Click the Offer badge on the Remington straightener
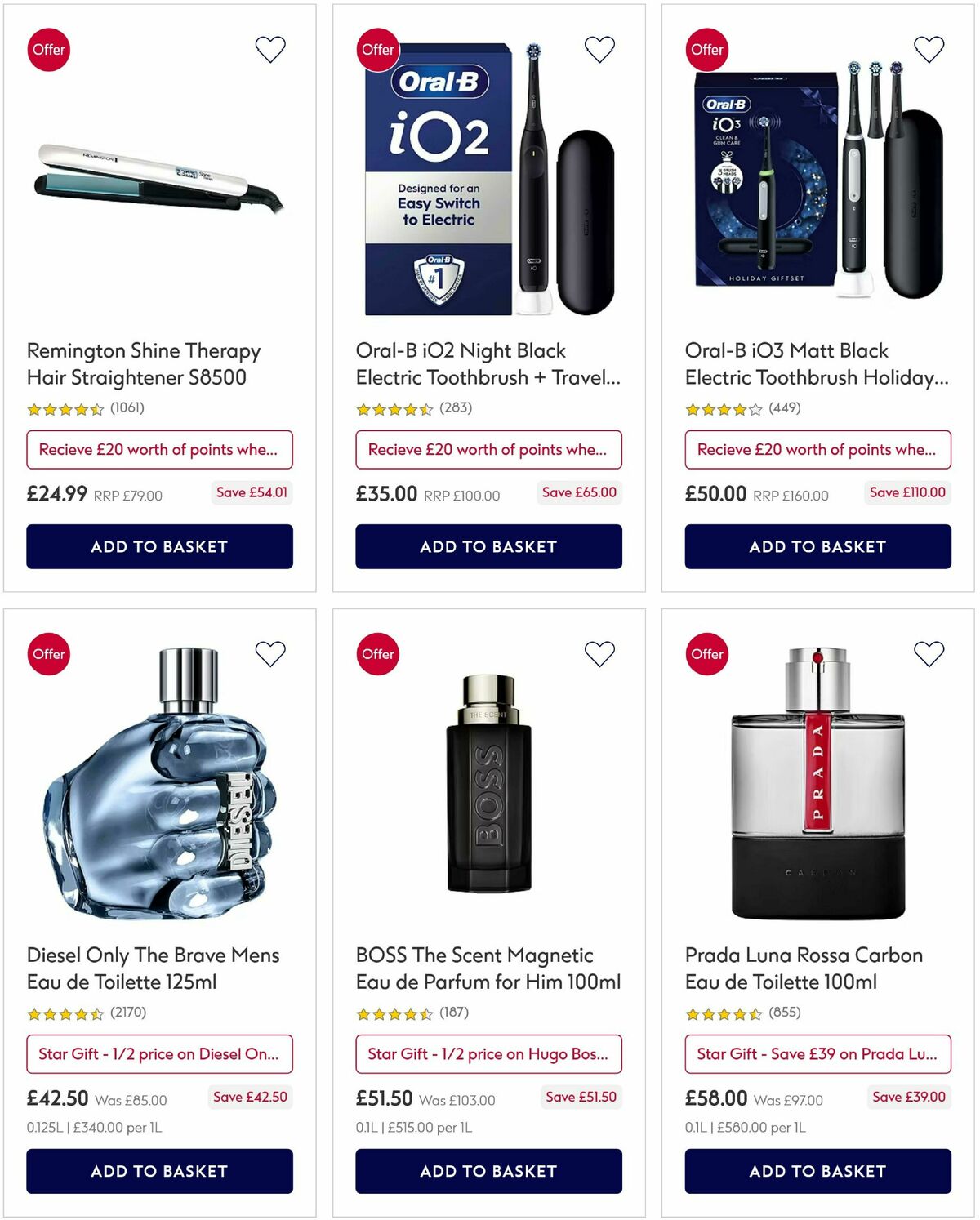Image resolution: width=980 pixels, height=1220 pixels. click(x=48, y=50)
